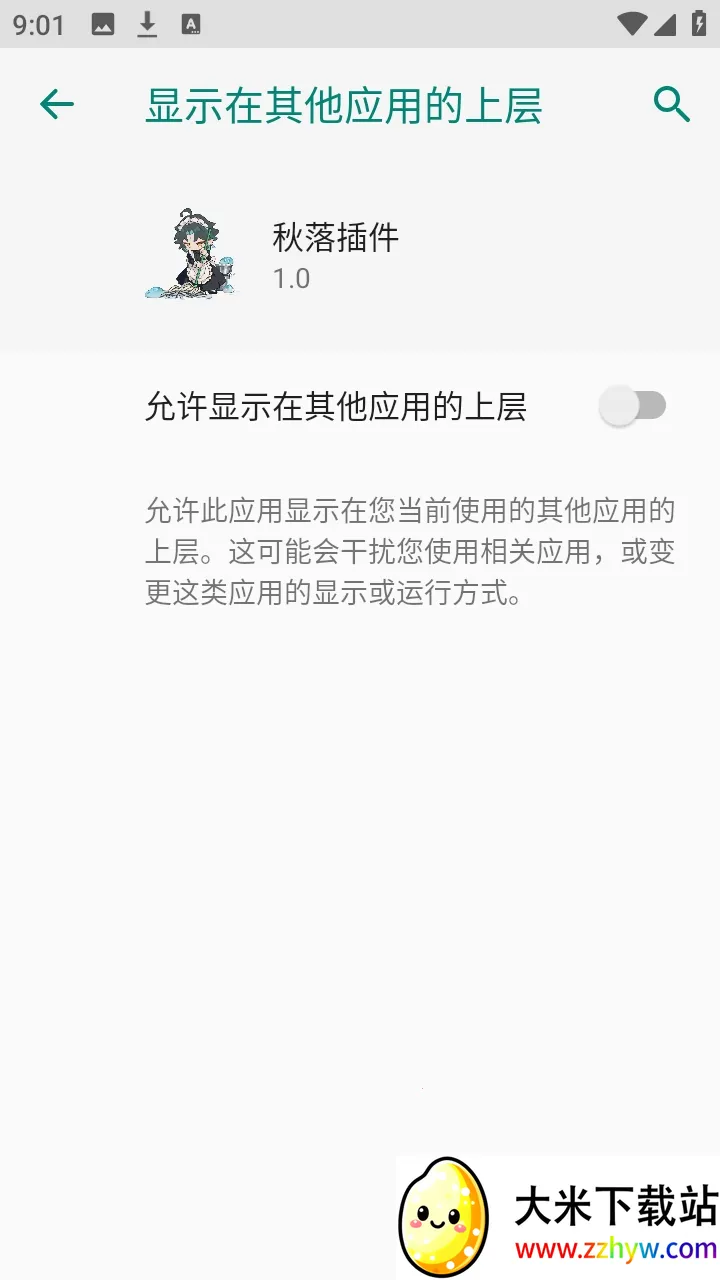Open search on the permission settings screen
Viewport: 720px width, 1280px height.
pyautogui.click(x=670, y=103)
